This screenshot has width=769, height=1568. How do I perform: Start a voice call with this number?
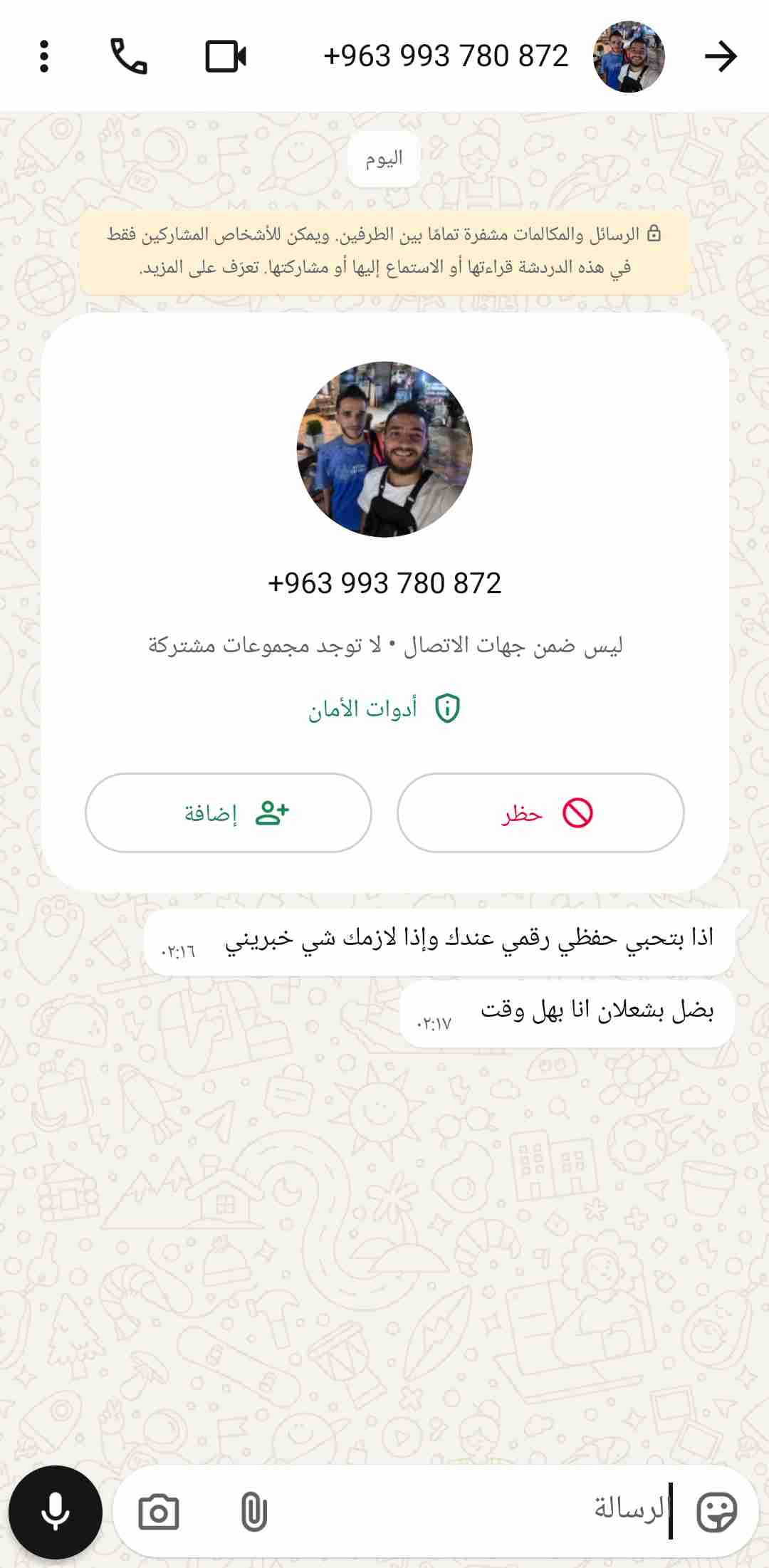[128, 56]
